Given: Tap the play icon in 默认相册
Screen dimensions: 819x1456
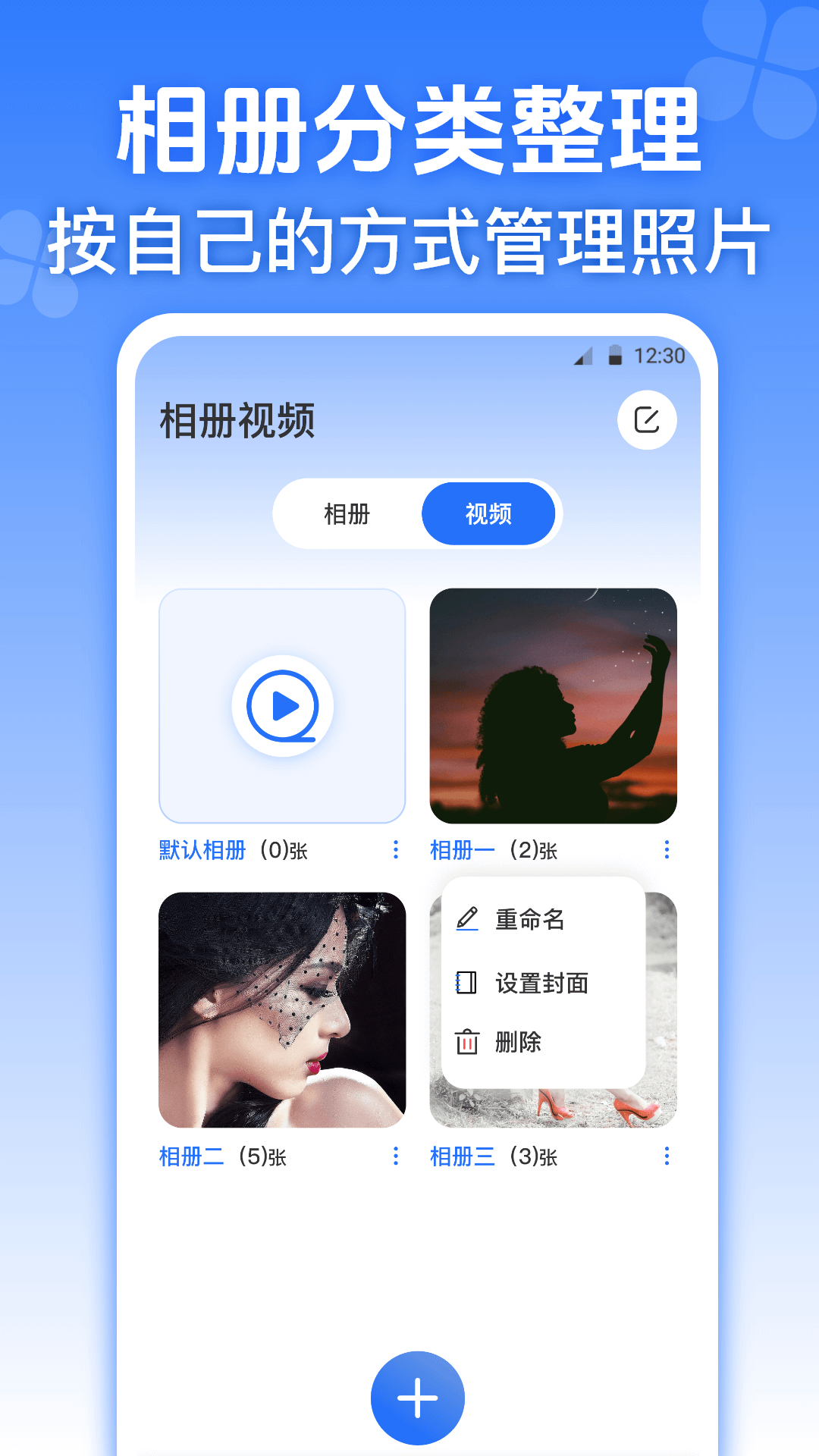Looking at the screenshot, I should pyautogui.click(x=281, y=705).
